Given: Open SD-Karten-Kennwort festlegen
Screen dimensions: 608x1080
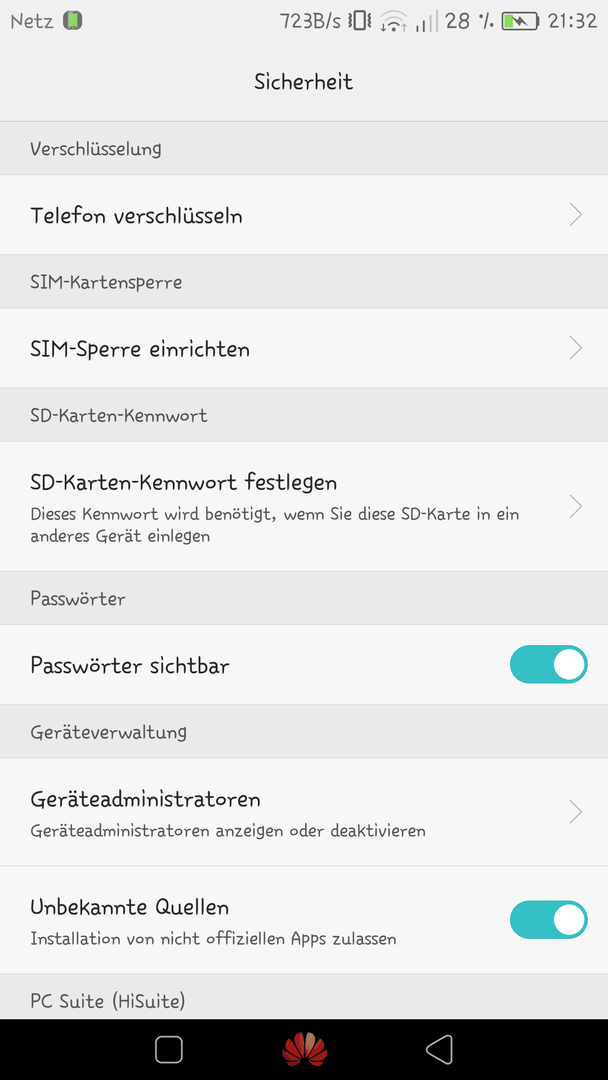Looking at the screenshot, I should coord(304,506).
